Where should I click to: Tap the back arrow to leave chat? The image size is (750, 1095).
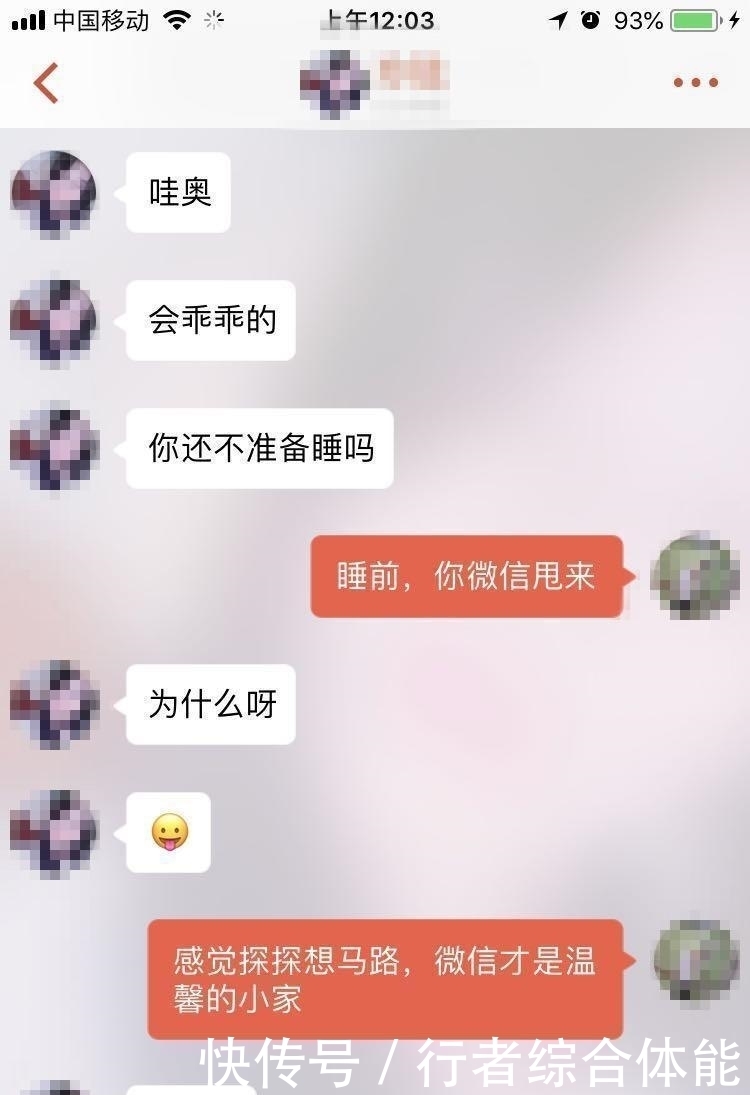click(45, 82)
